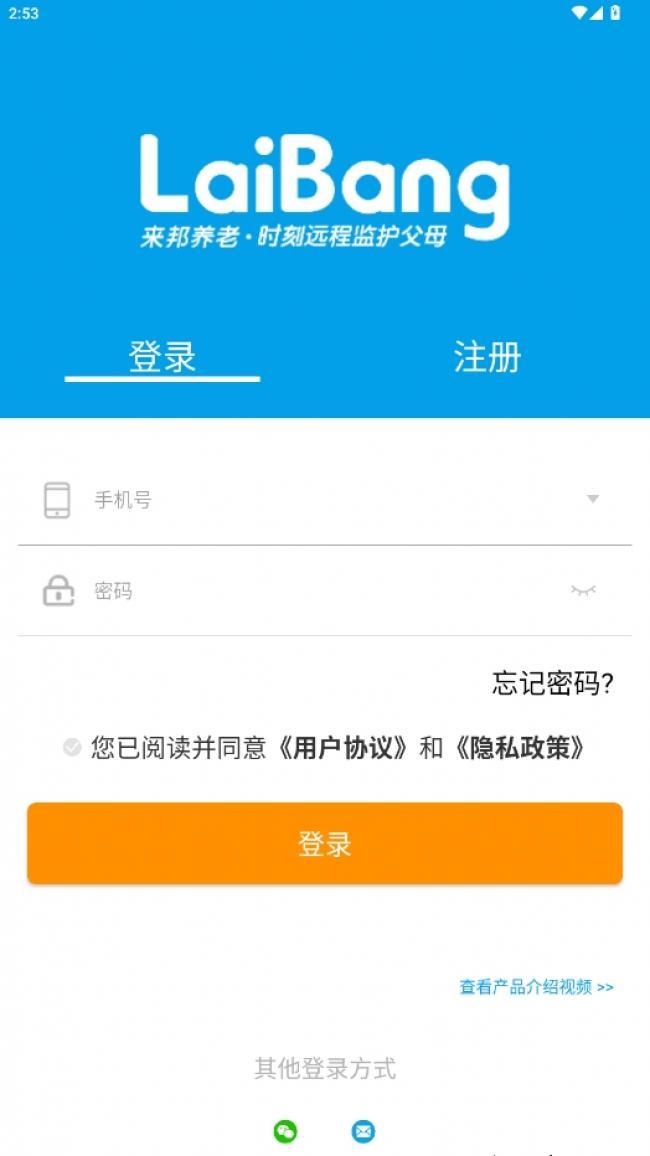This screenshot has width=650, height=1156.
Task: Open the 忘记密码? link
Action: [x=553, y=684]
